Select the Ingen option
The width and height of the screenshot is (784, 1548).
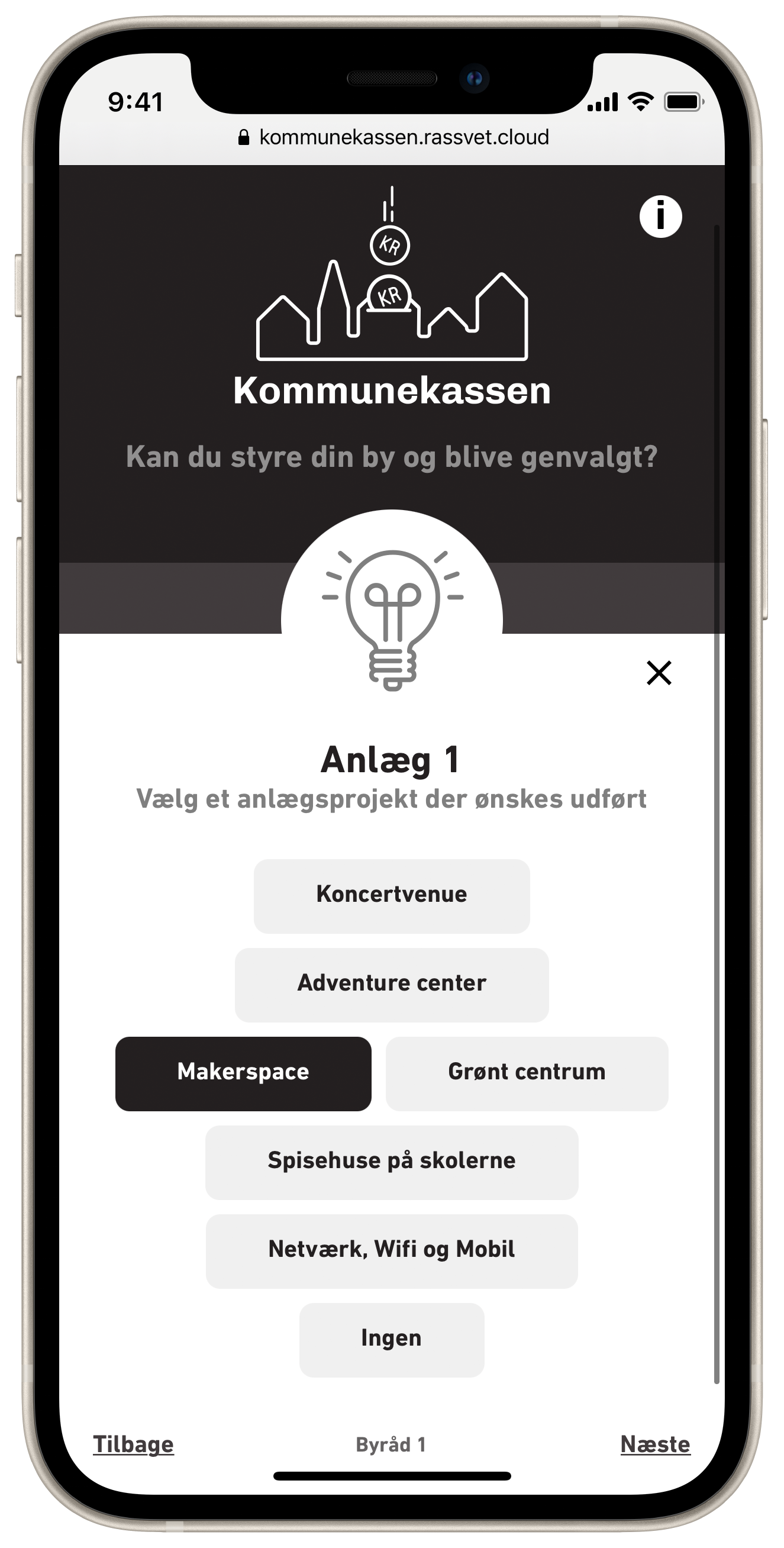(392, 1341)
